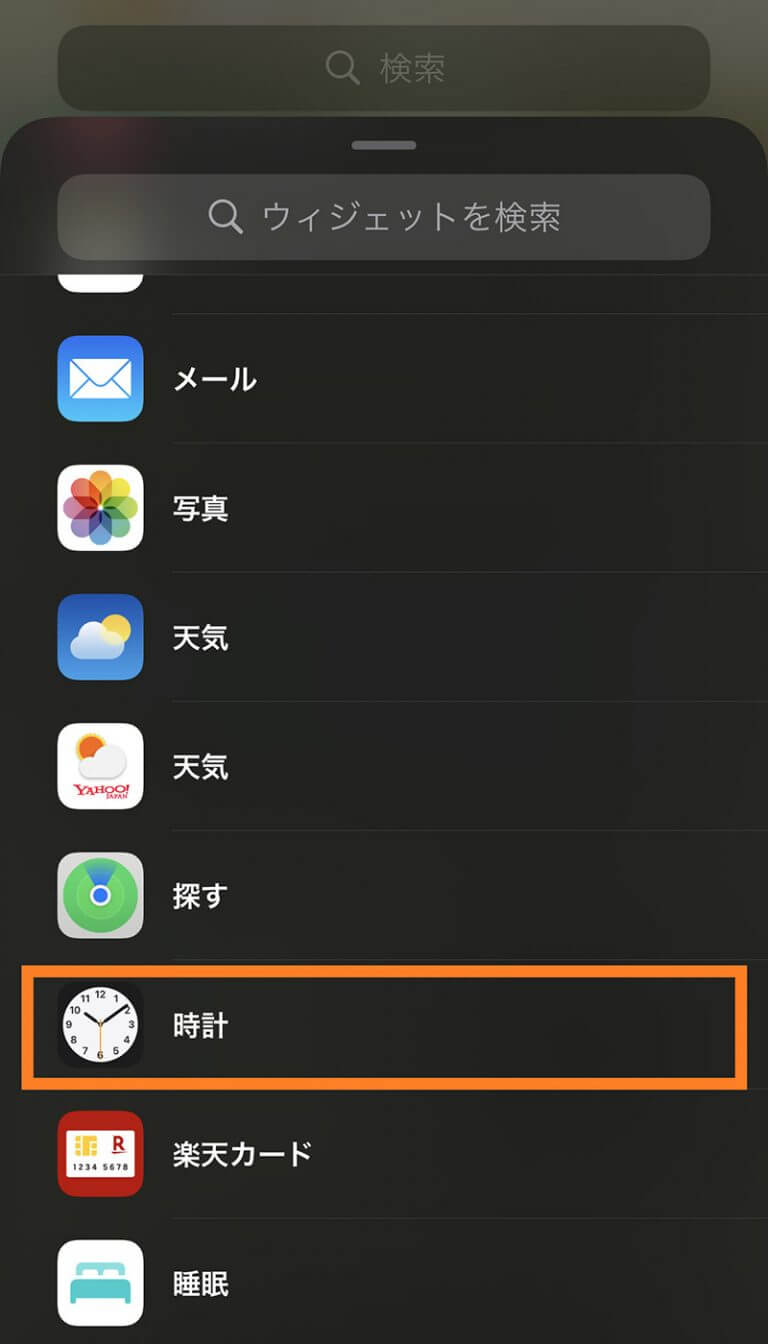Viewport: 768px width, 1344px height.
Task: Select the search icon in the top 検索 bar
Action: point(341,68)
